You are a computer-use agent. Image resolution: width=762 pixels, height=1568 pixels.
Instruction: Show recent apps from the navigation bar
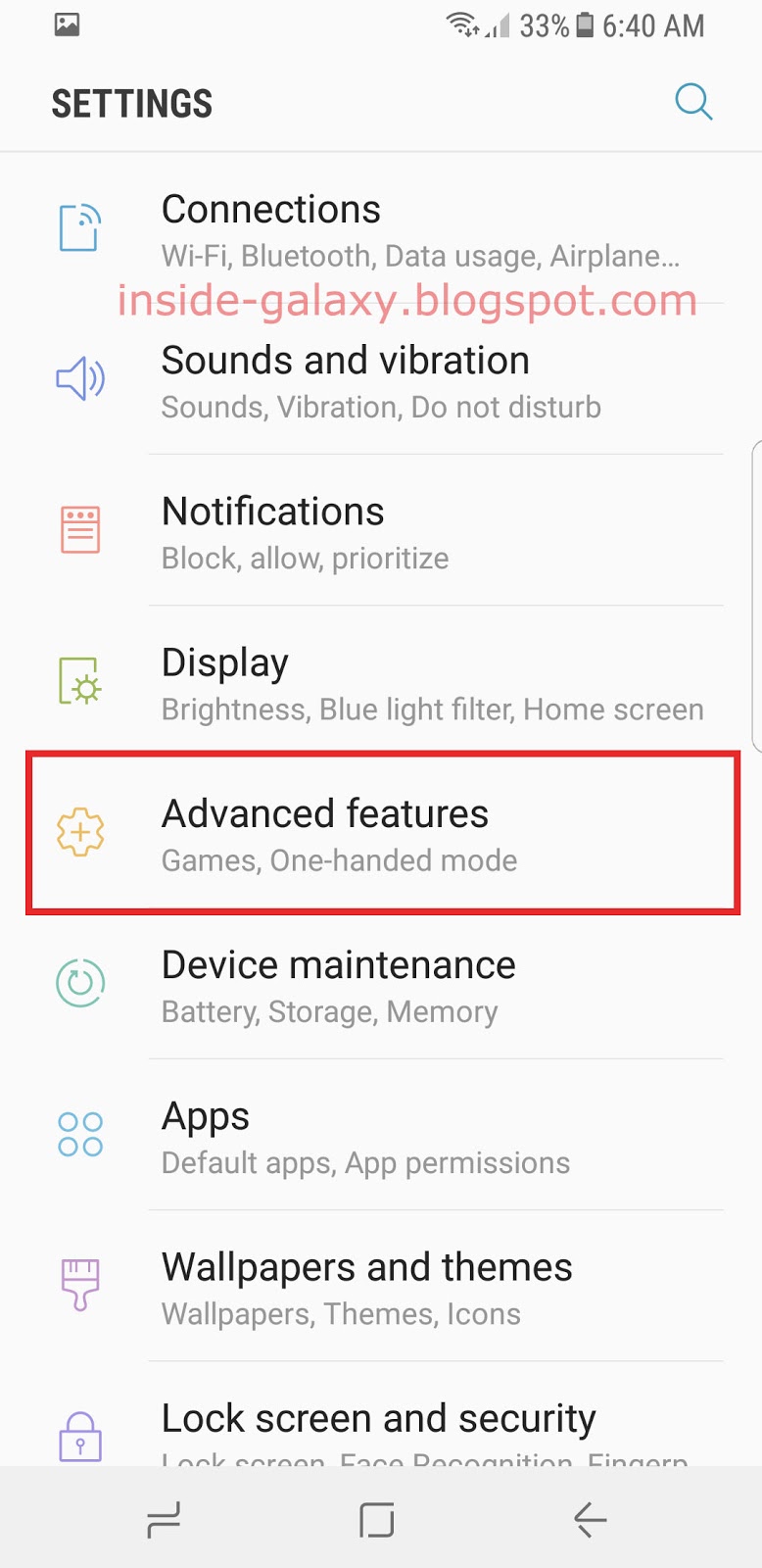(x=164, y=1520)
